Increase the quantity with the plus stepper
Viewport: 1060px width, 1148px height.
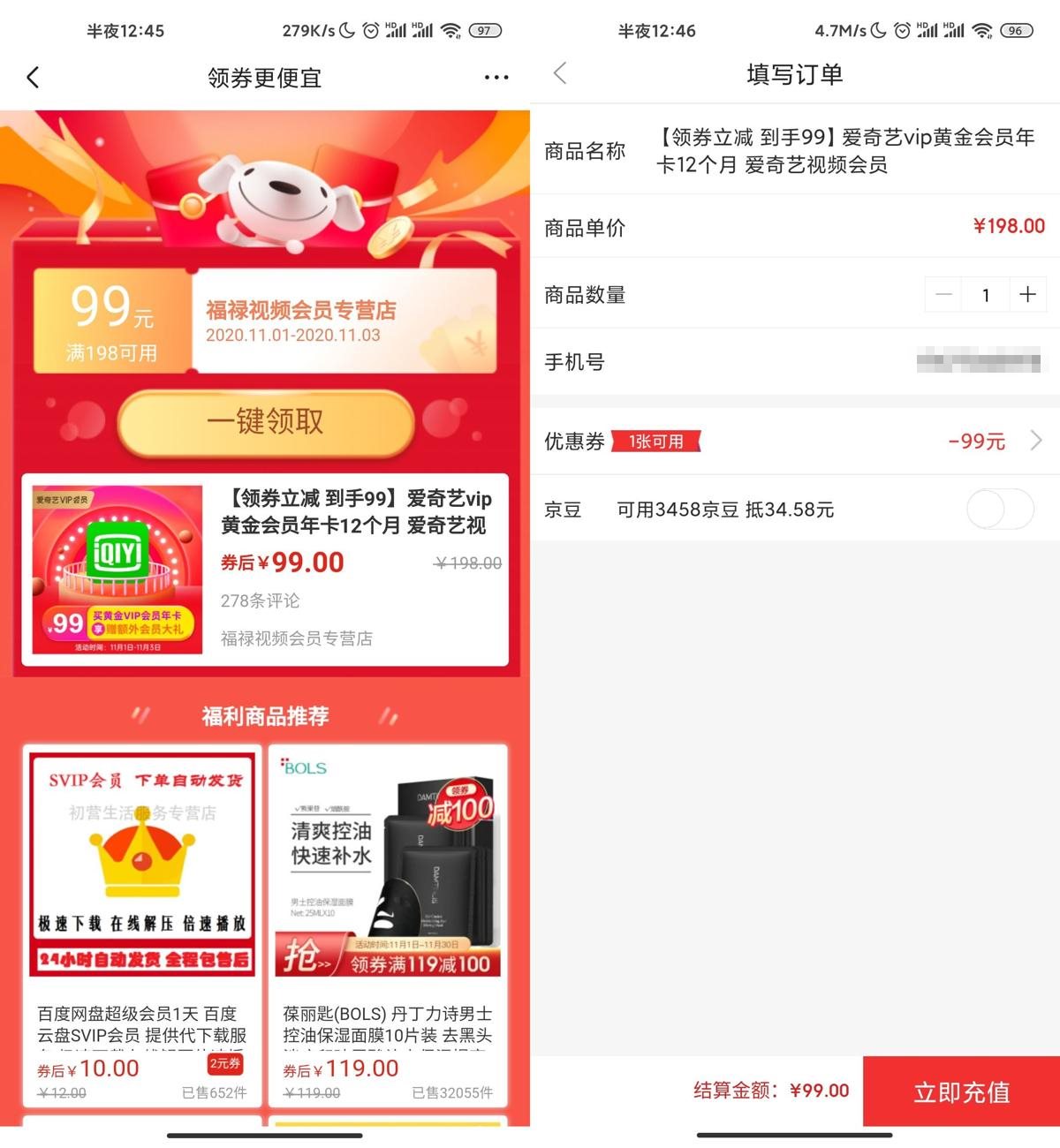pos(1027,295)
